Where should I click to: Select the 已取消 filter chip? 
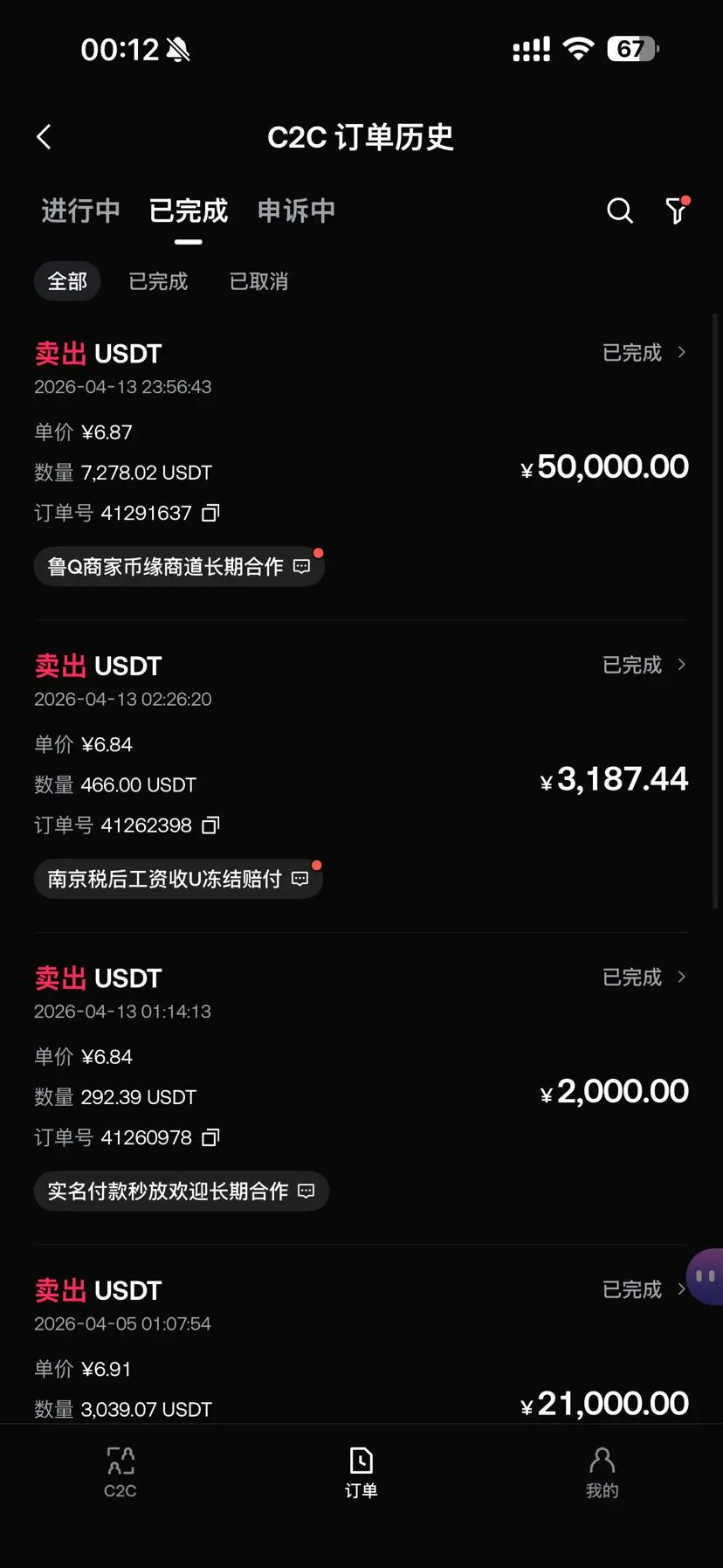(258, 281)
